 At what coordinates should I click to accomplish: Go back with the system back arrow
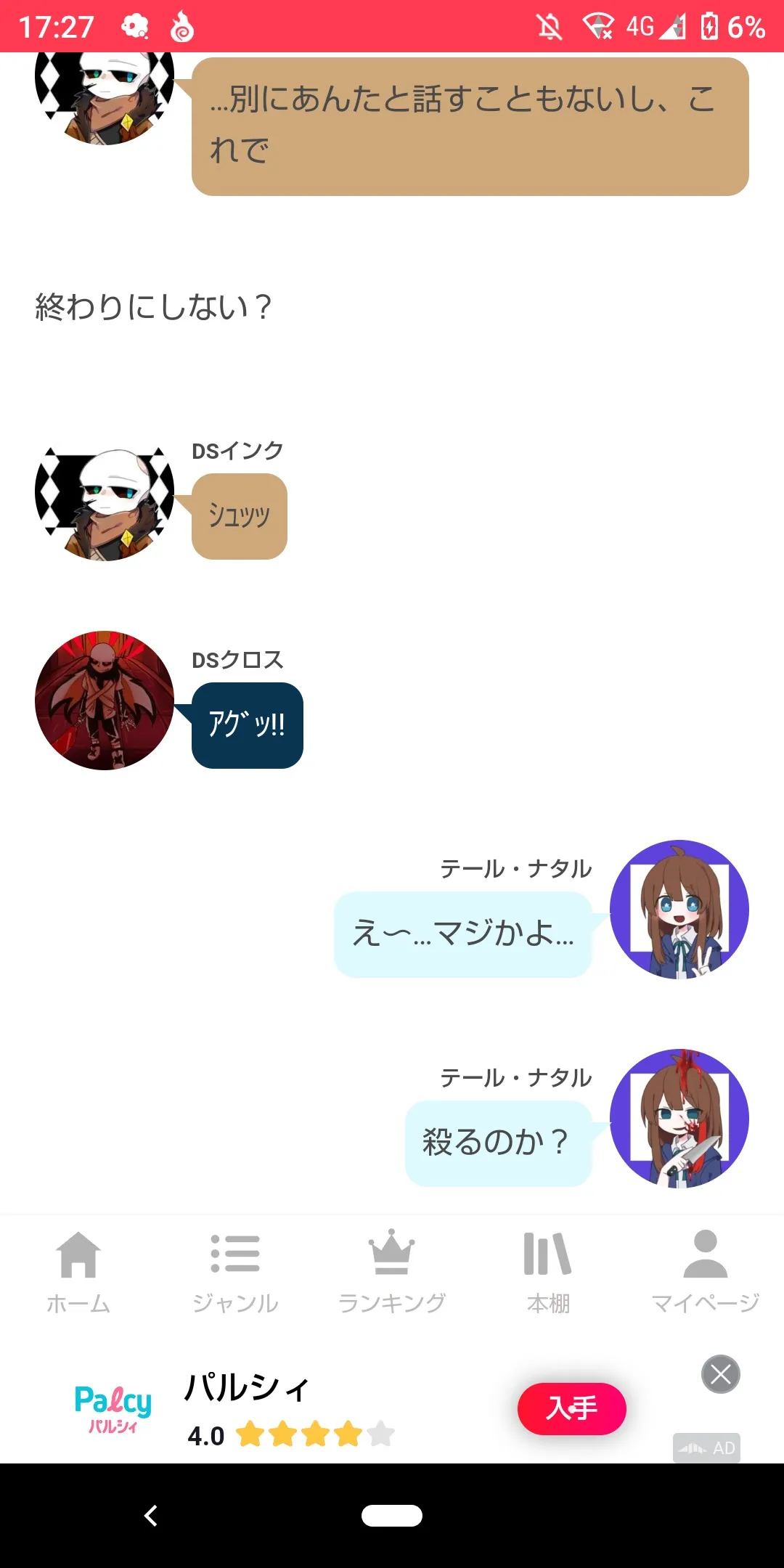(x=151, y=1516)
